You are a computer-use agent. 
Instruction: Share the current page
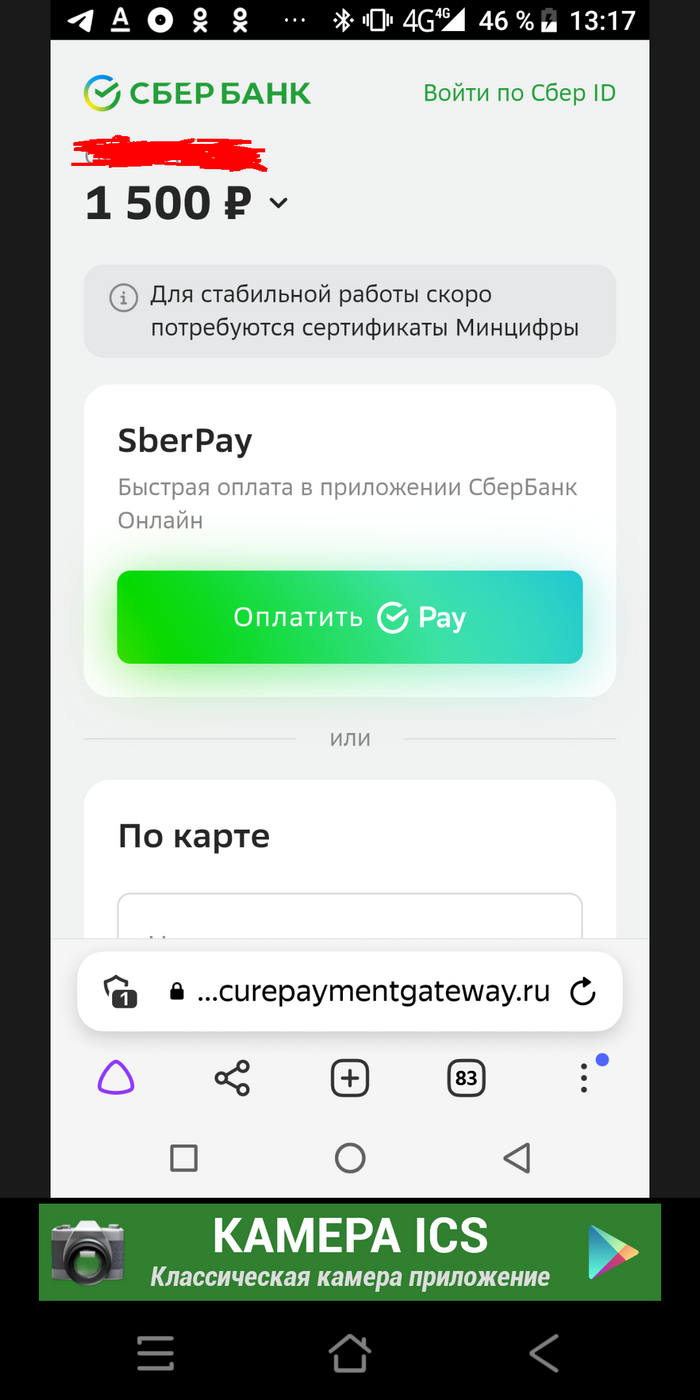232,1078
